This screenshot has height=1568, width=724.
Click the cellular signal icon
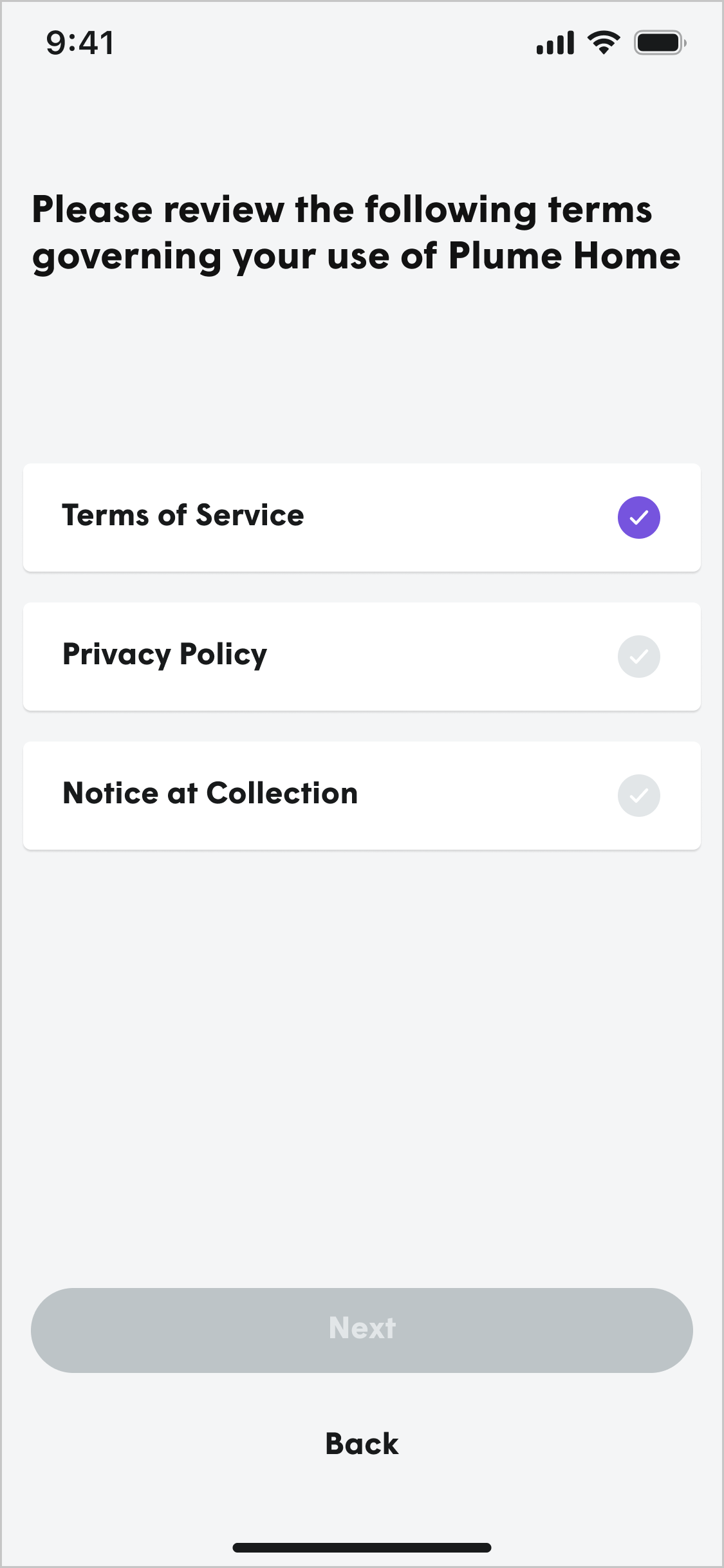click(555, 41)
